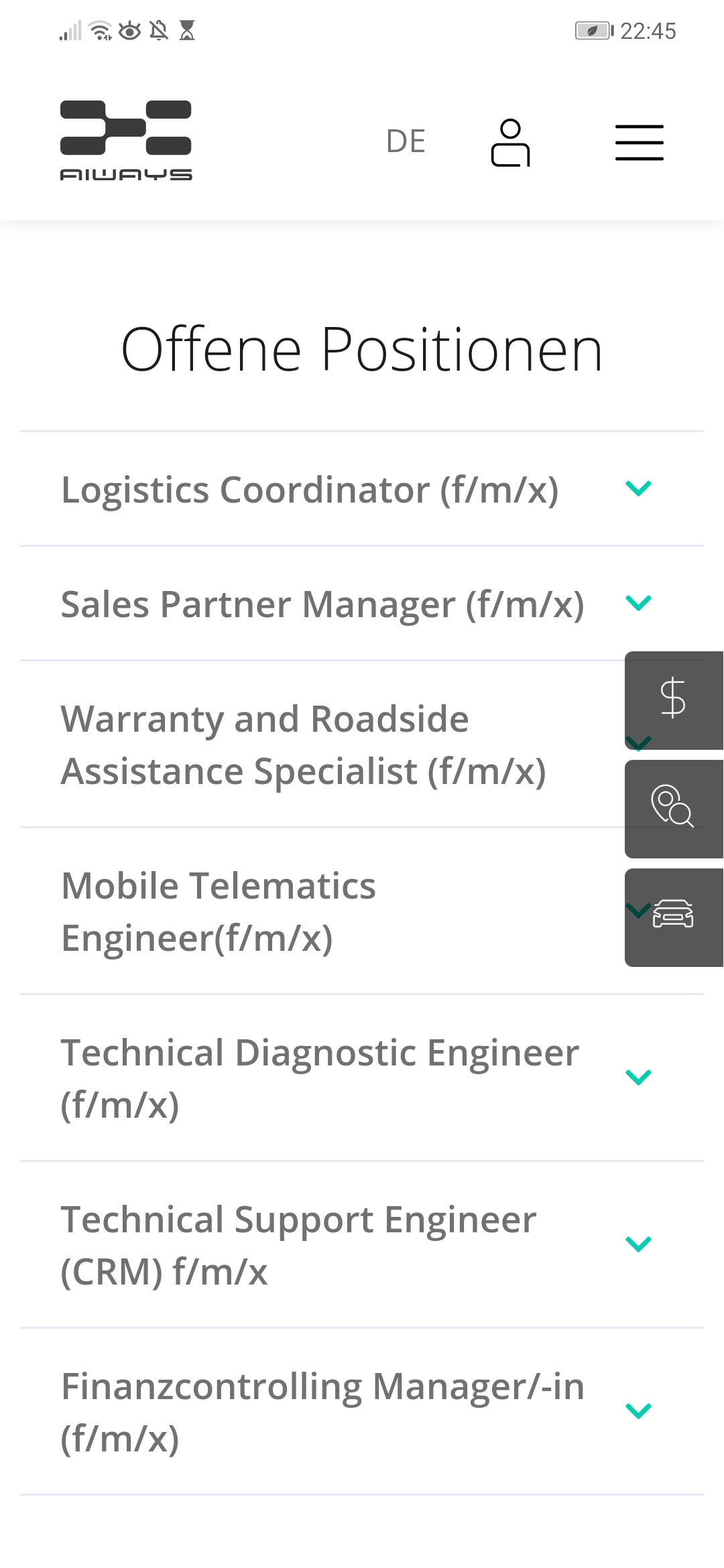The image size is (724, 1568).
Task: Expand Finanzcontrolling Manager/-in position
Action: pos(362,1412)
